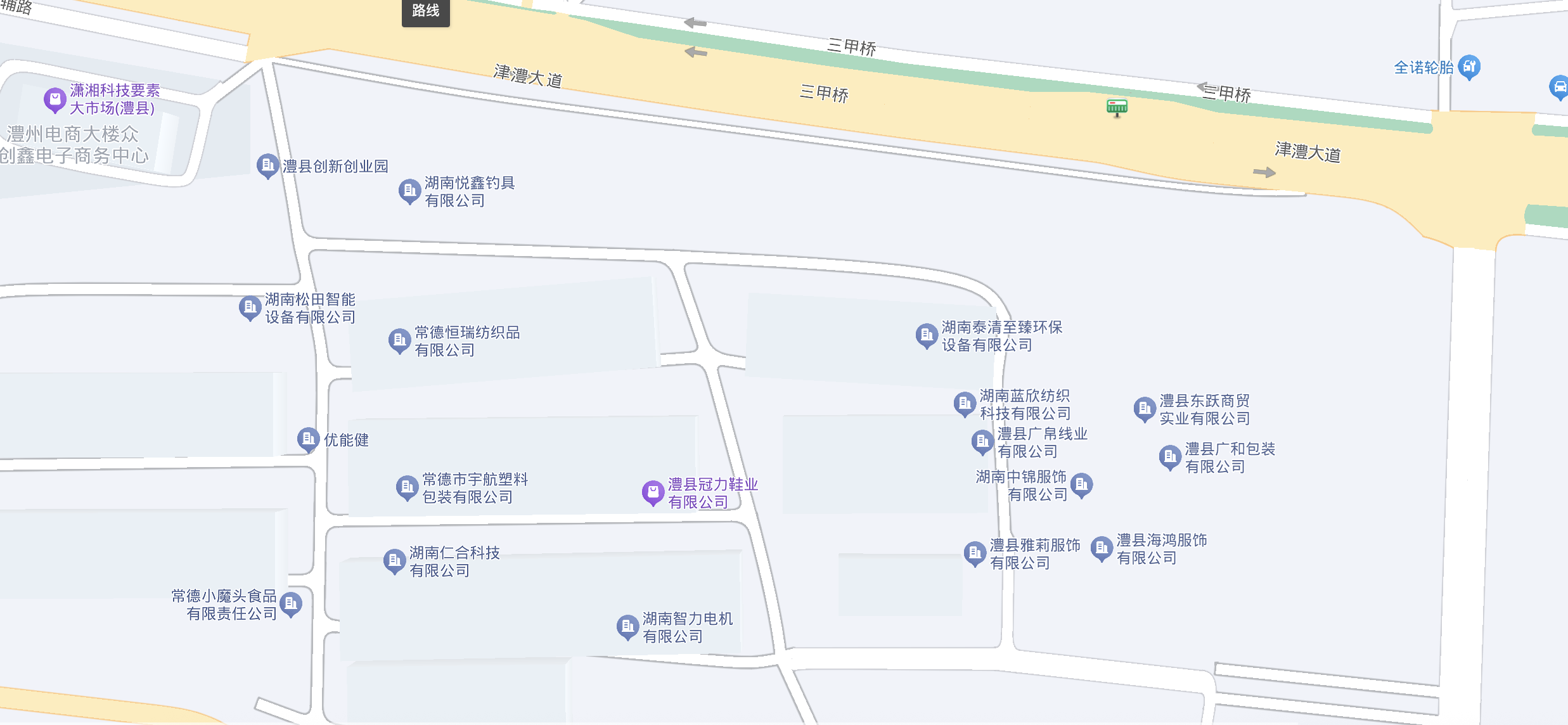Tap 湖南仁合科技有限公司 marker
This screenshot has height=725, width=1568.
point(394,561)
